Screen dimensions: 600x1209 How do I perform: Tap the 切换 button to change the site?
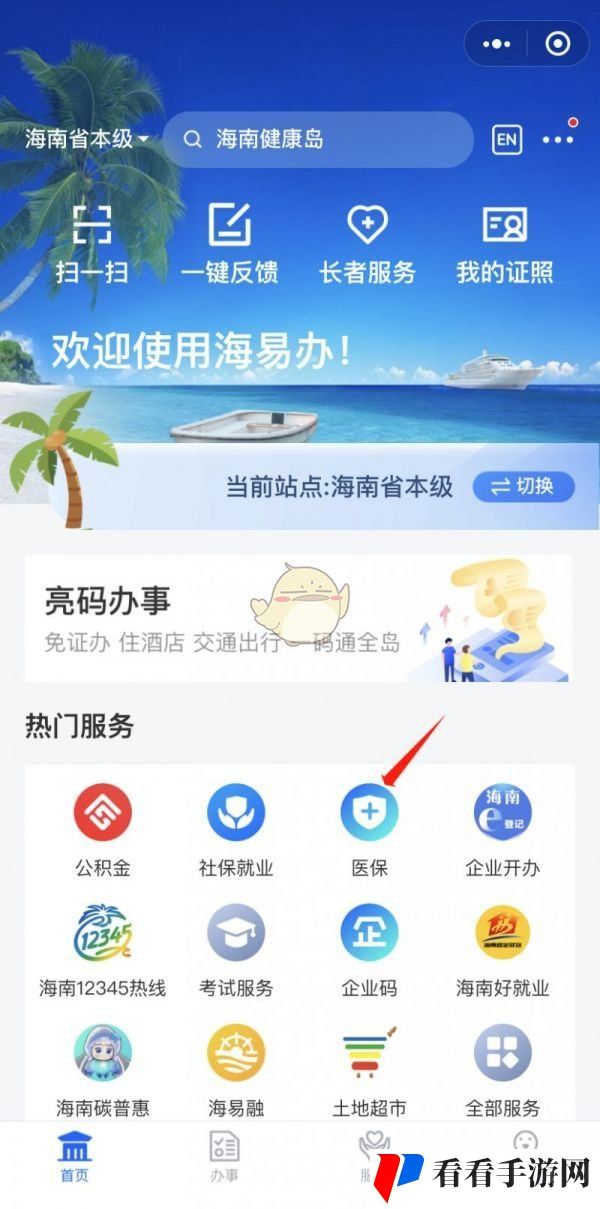(x=523, y=487)
